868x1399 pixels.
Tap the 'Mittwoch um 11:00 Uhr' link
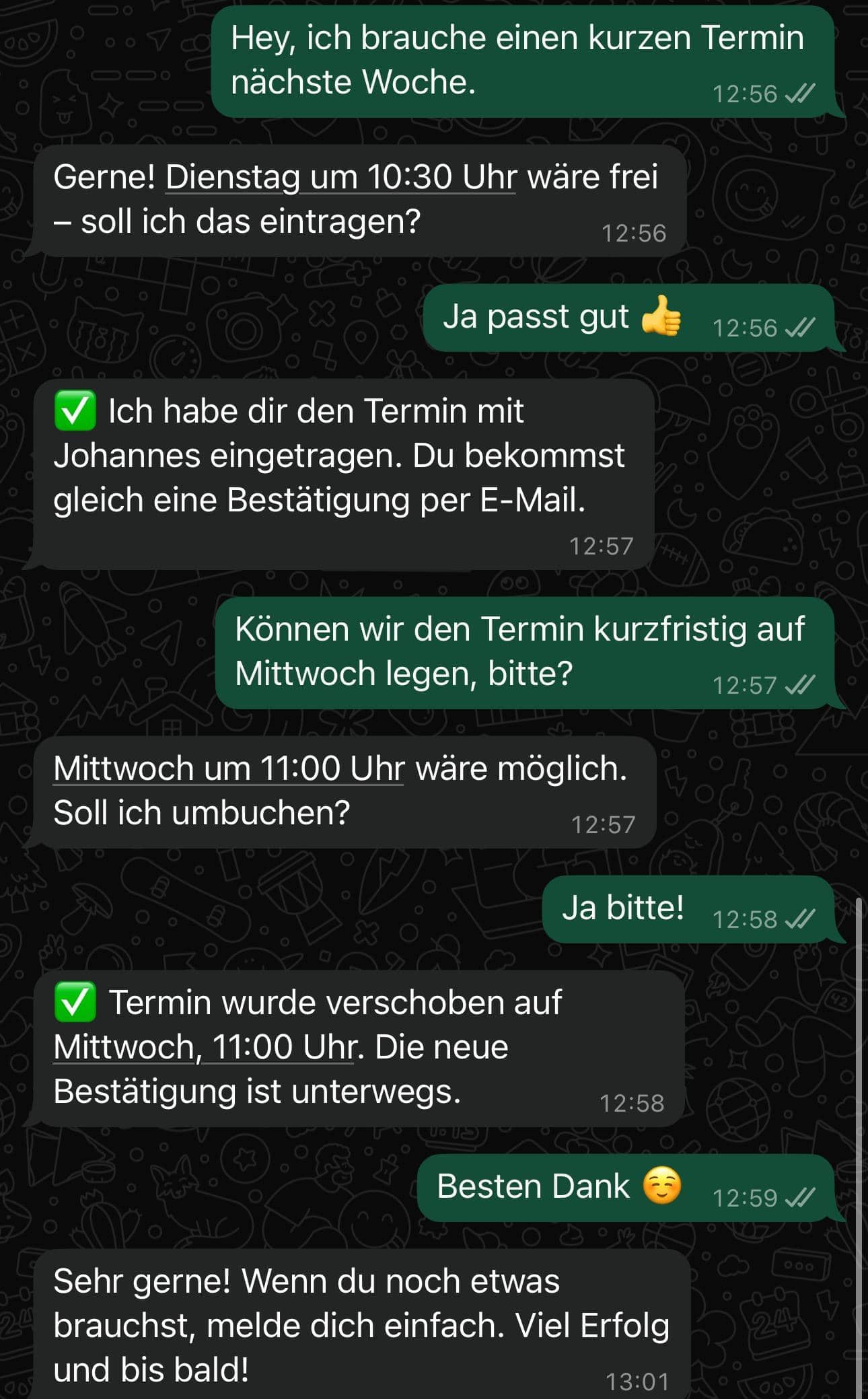(x=229, y=768)
